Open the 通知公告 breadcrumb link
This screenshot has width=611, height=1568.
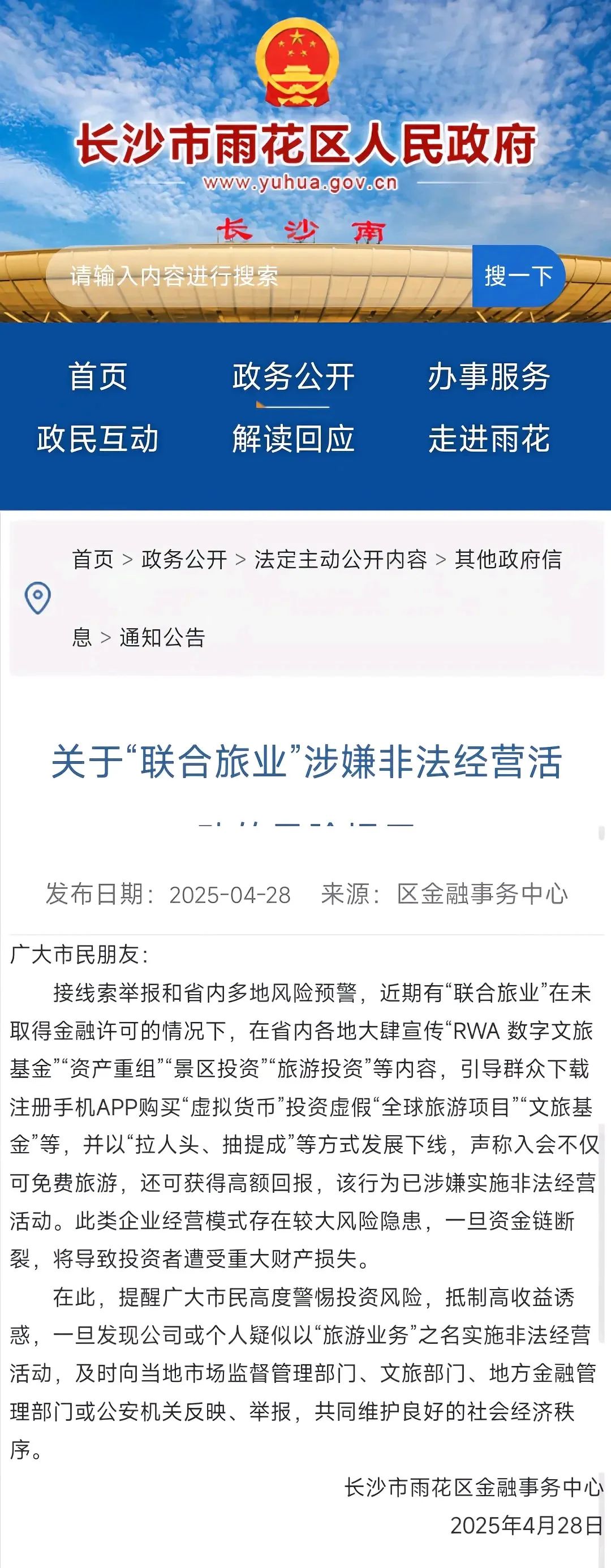(162, 637)
